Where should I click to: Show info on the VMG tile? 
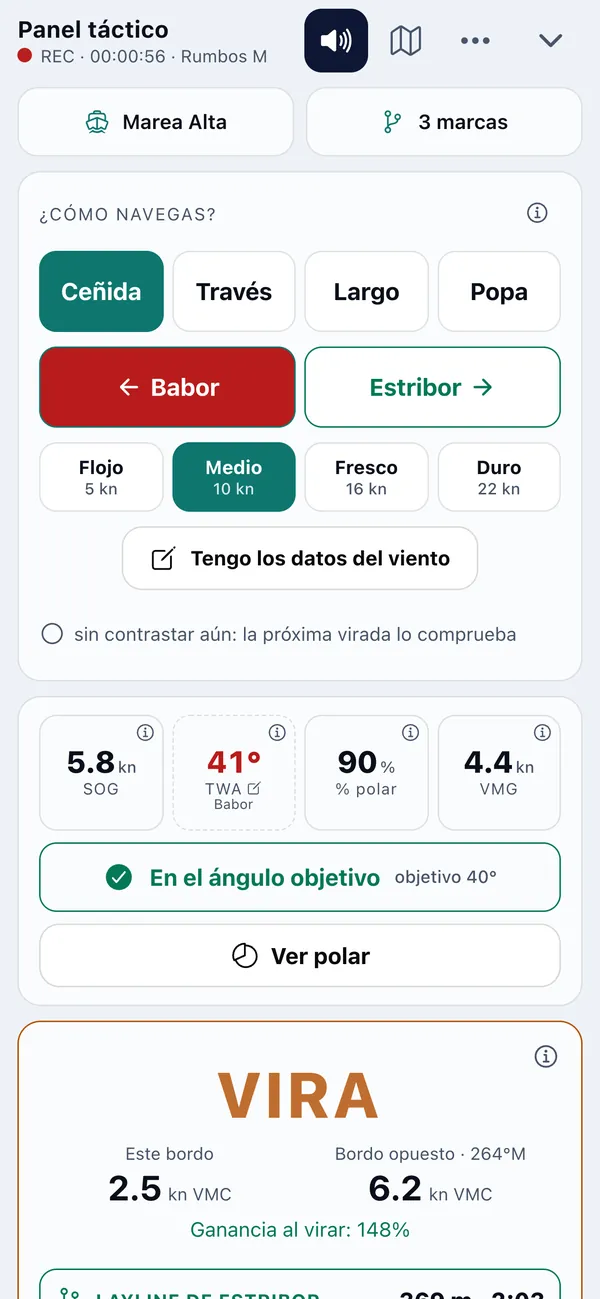coord(542,733)
